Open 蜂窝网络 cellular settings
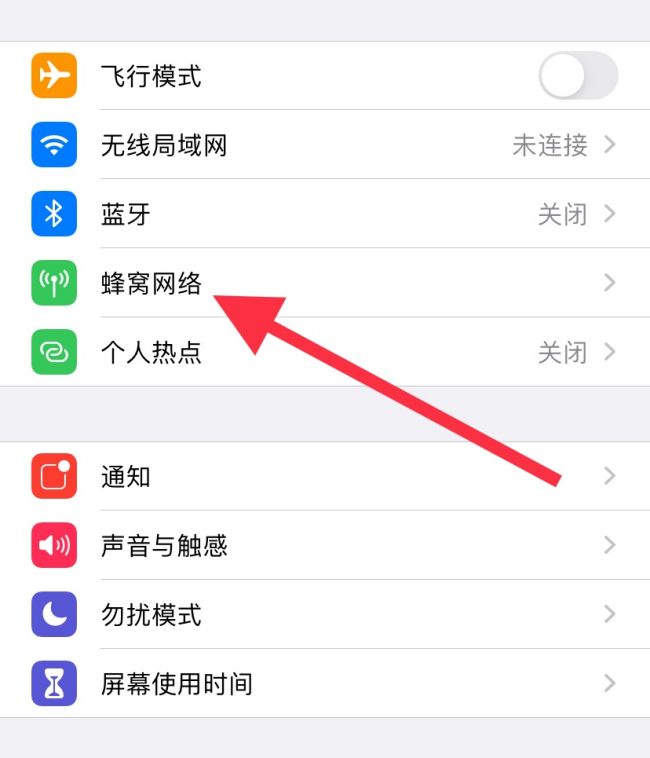This screenshot has height=758, width=650. [x=151, y=283]
